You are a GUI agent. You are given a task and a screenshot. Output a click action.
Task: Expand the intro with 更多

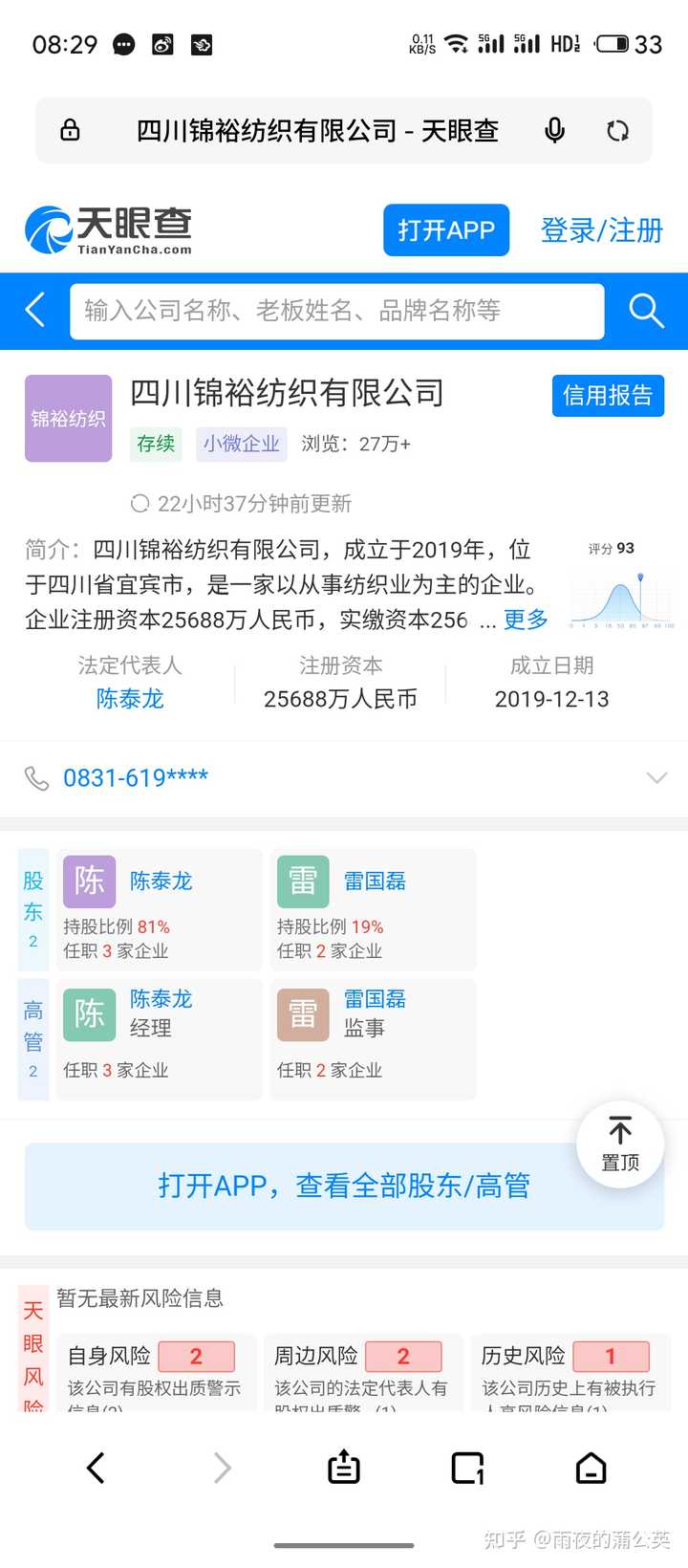click(526, 620)
